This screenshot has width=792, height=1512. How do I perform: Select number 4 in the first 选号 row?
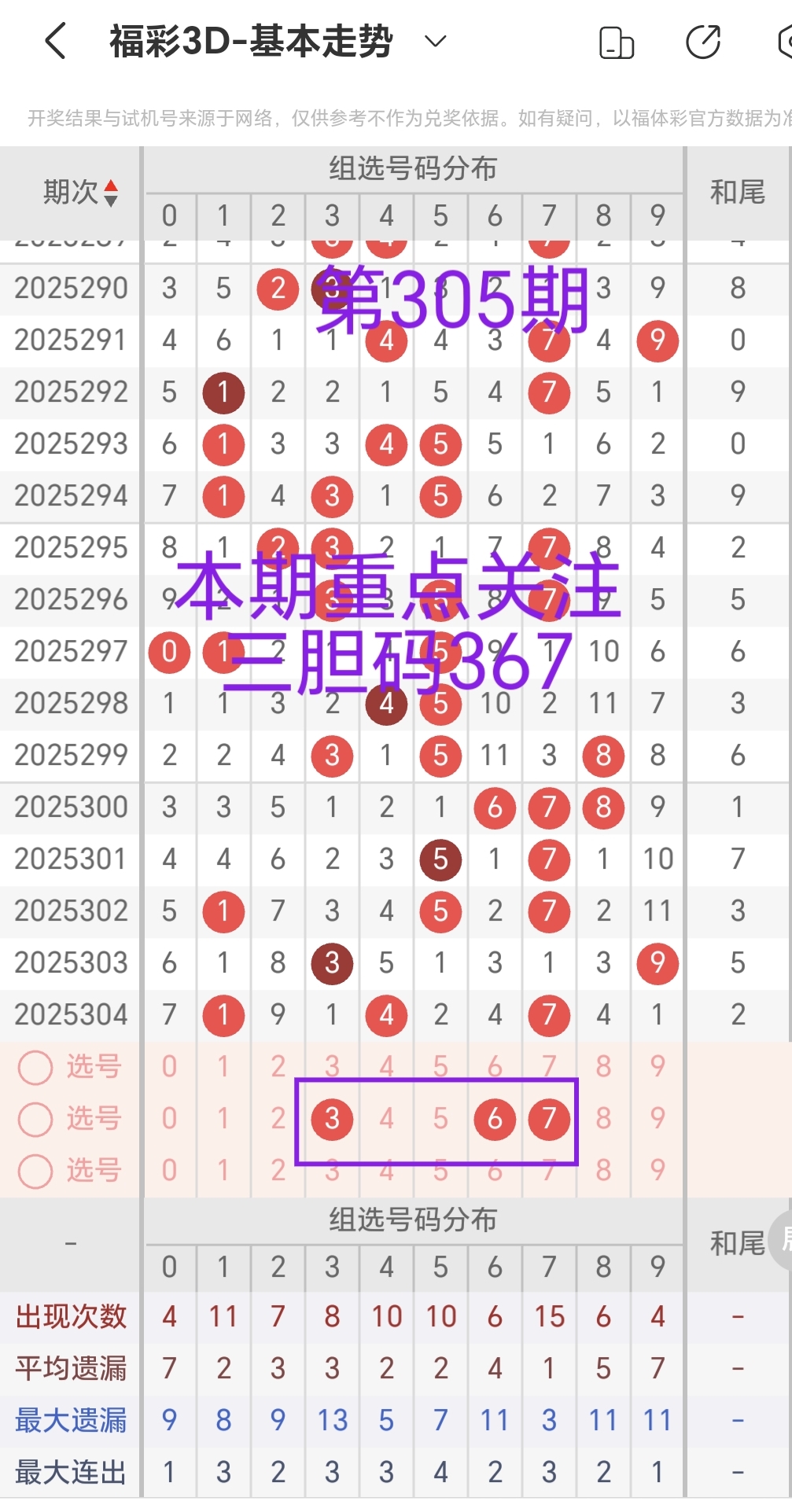click(386, 1067)
